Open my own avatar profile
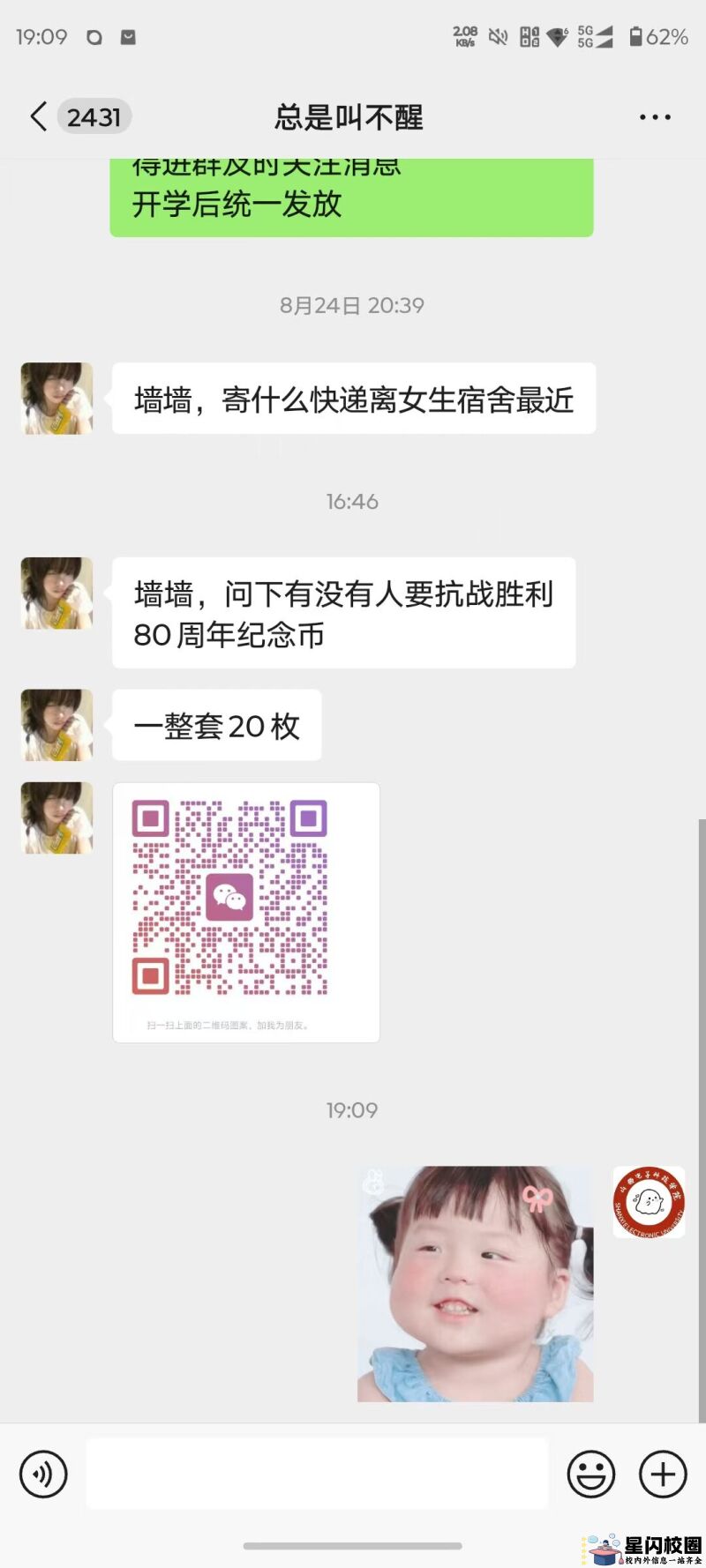The height and width of the screenshot is (1568, 706). (x=649, y=1202)
